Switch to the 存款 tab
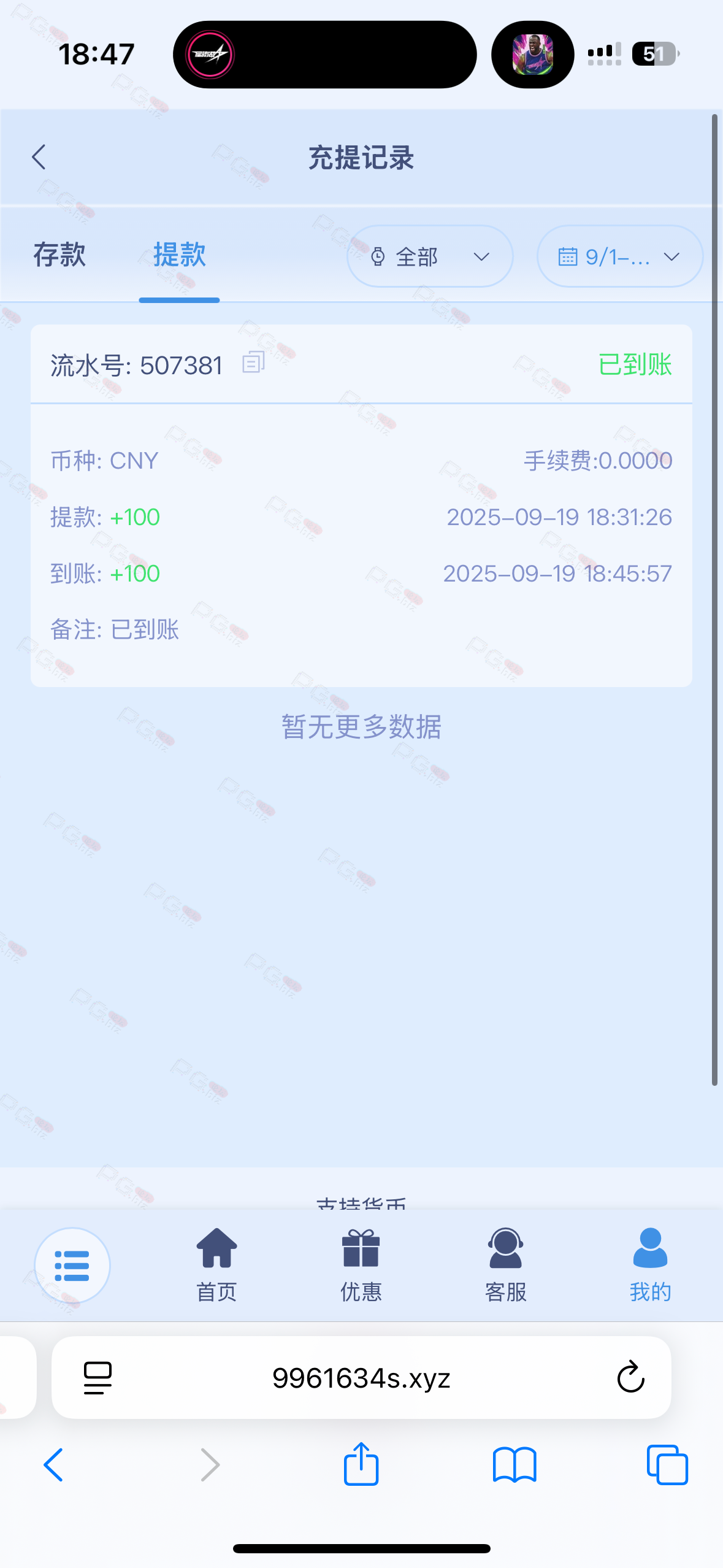Viewport: 723px width, 1568px height. click(59, 255)
